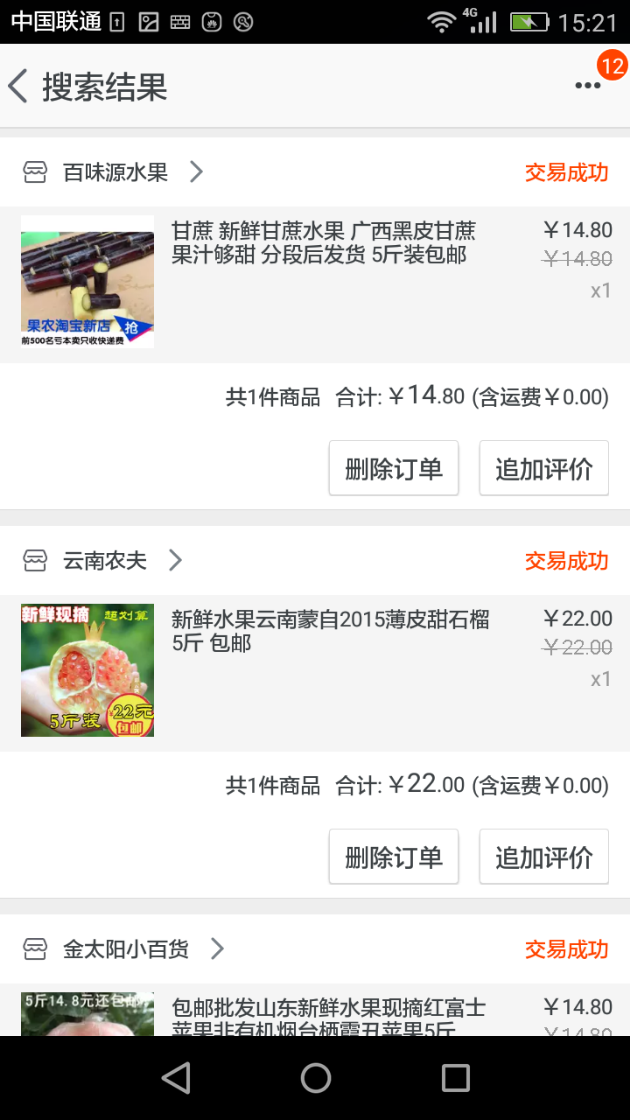Open the 云南农夫 shop

coord(105,560)
